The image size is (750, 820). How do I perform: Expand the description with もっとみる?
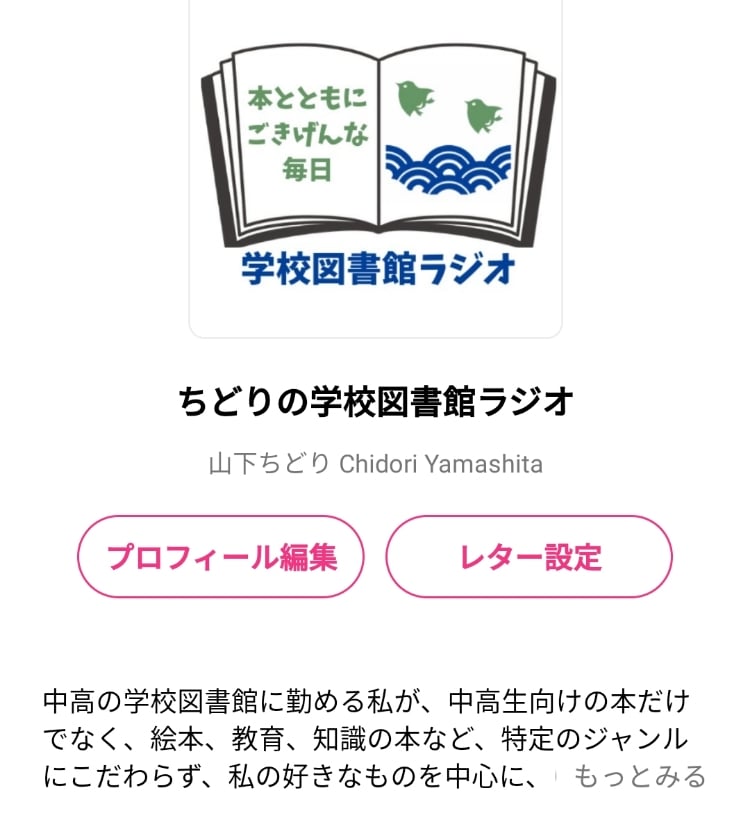(640, 776)
